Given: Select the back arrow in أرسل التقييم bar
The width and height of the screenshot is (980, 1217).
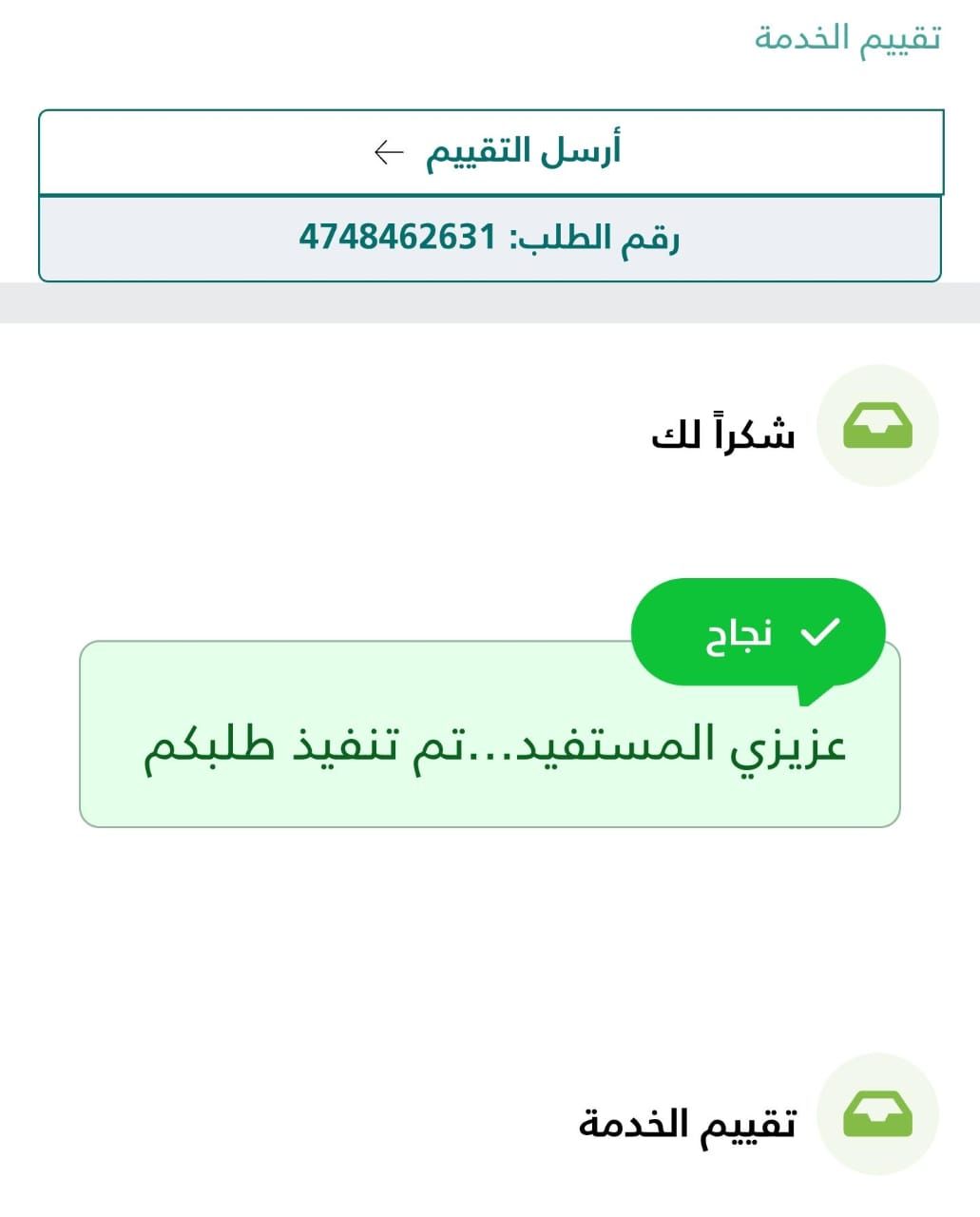Looking at the screenshot, I should [x=388, y=150].
